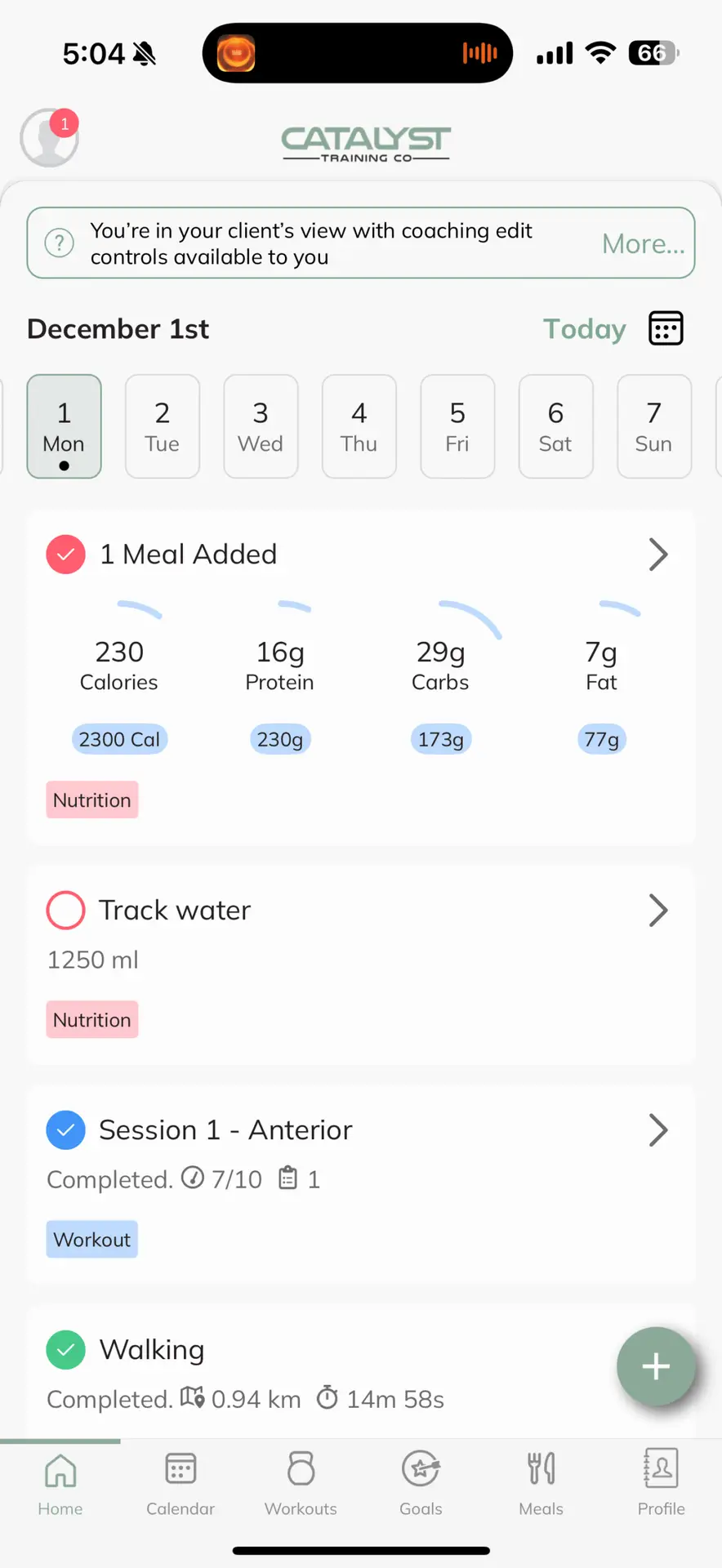The image size is (722, 1568).
Task: Open the Calendar section in bottom navigation
Action: click(x=180, y=1469)
